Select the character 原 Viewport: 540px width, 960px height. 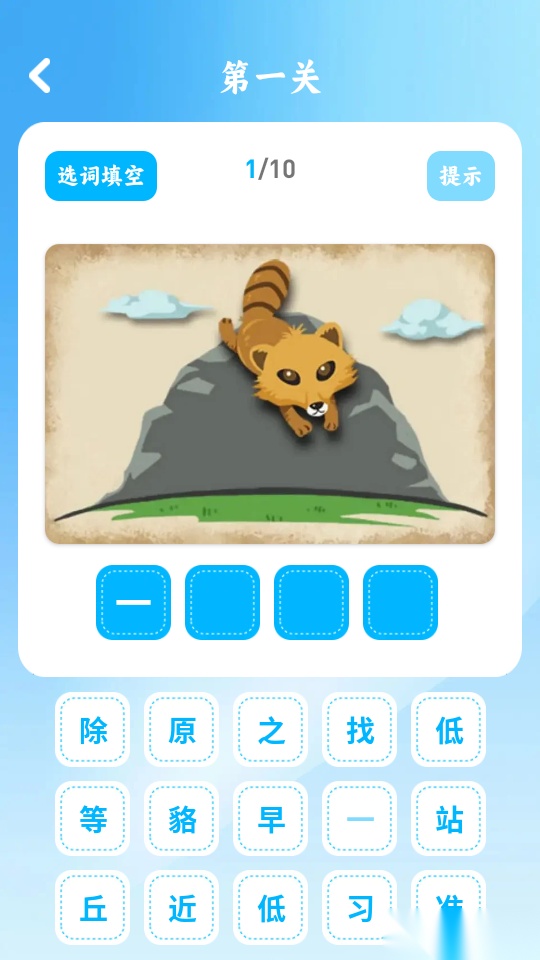click(x=181, y=730)
